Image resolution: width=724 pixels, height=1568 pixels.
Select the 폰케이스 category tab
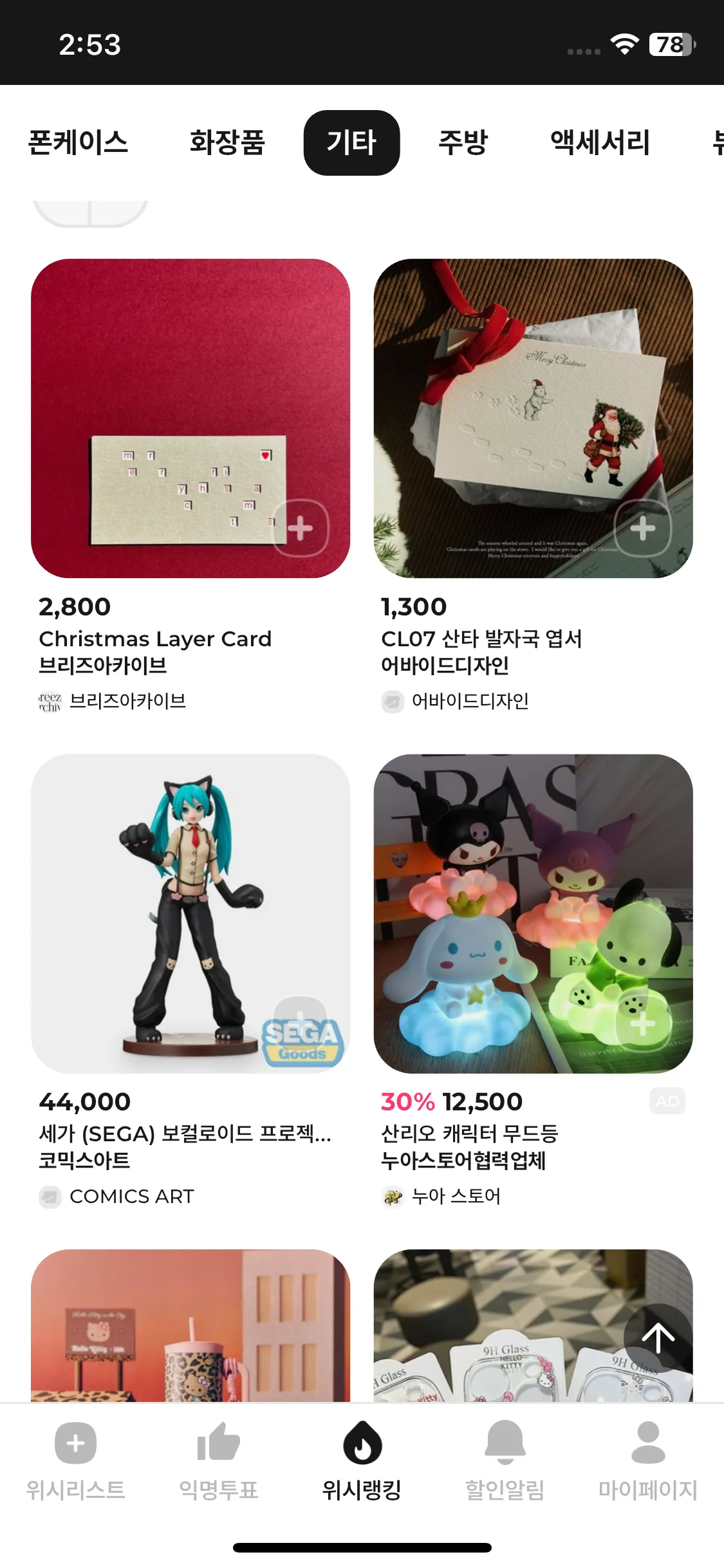(x=78, y=142)
